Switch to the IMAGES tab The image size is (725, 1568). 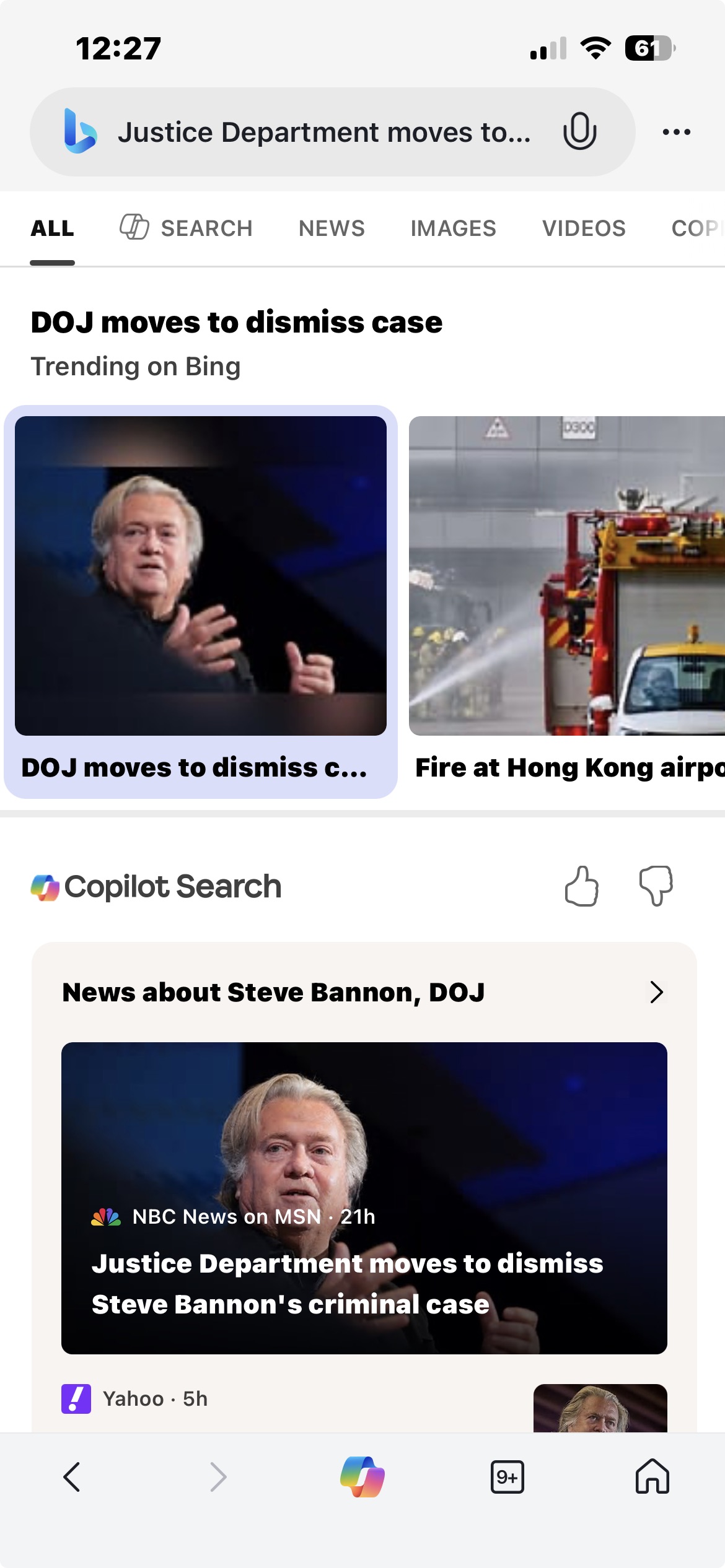453,229
